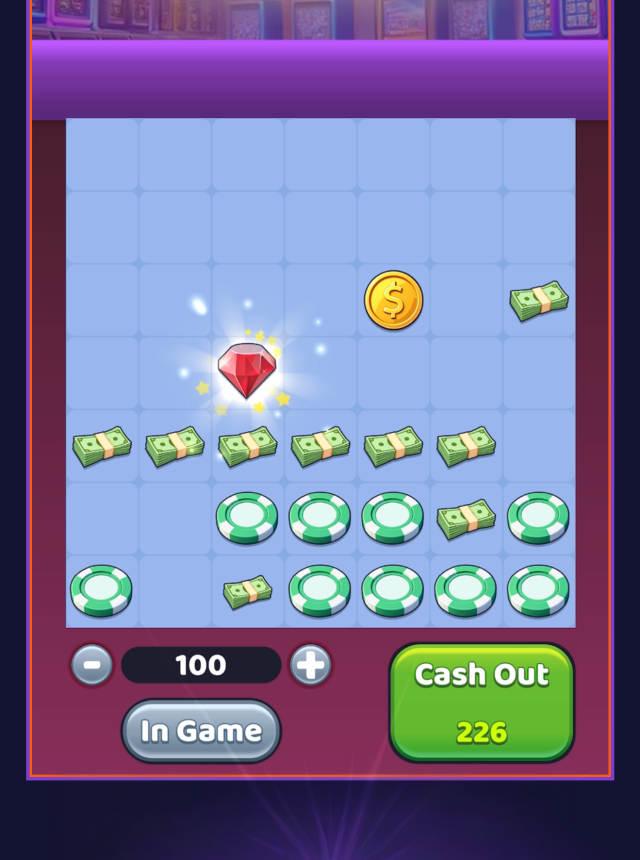Tap Cash Out to collect 226
Image resolution: width=640 pixels, height=860 pixels.
(x=481, y=702)
